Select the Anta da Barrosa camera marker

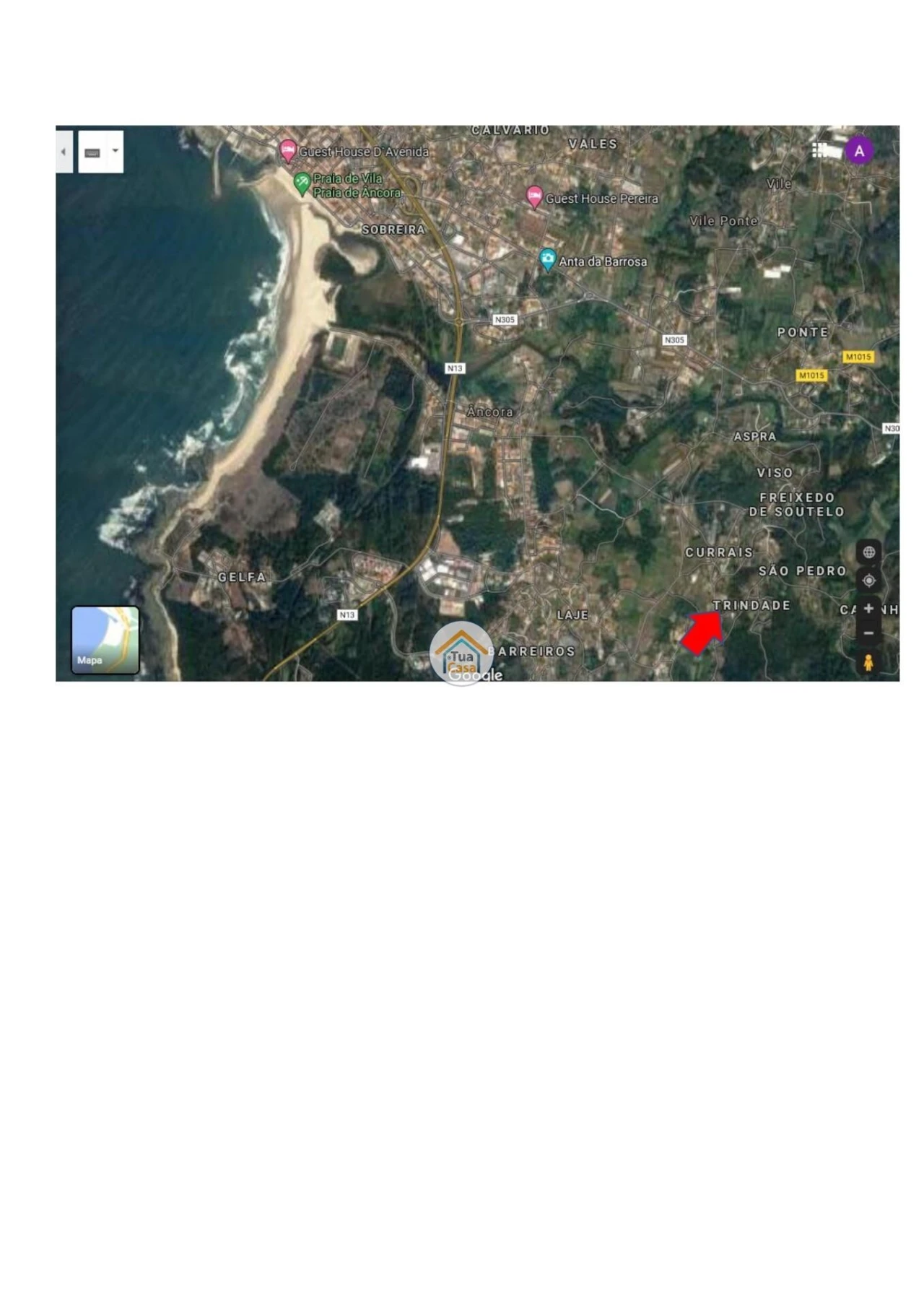point(547,257)
